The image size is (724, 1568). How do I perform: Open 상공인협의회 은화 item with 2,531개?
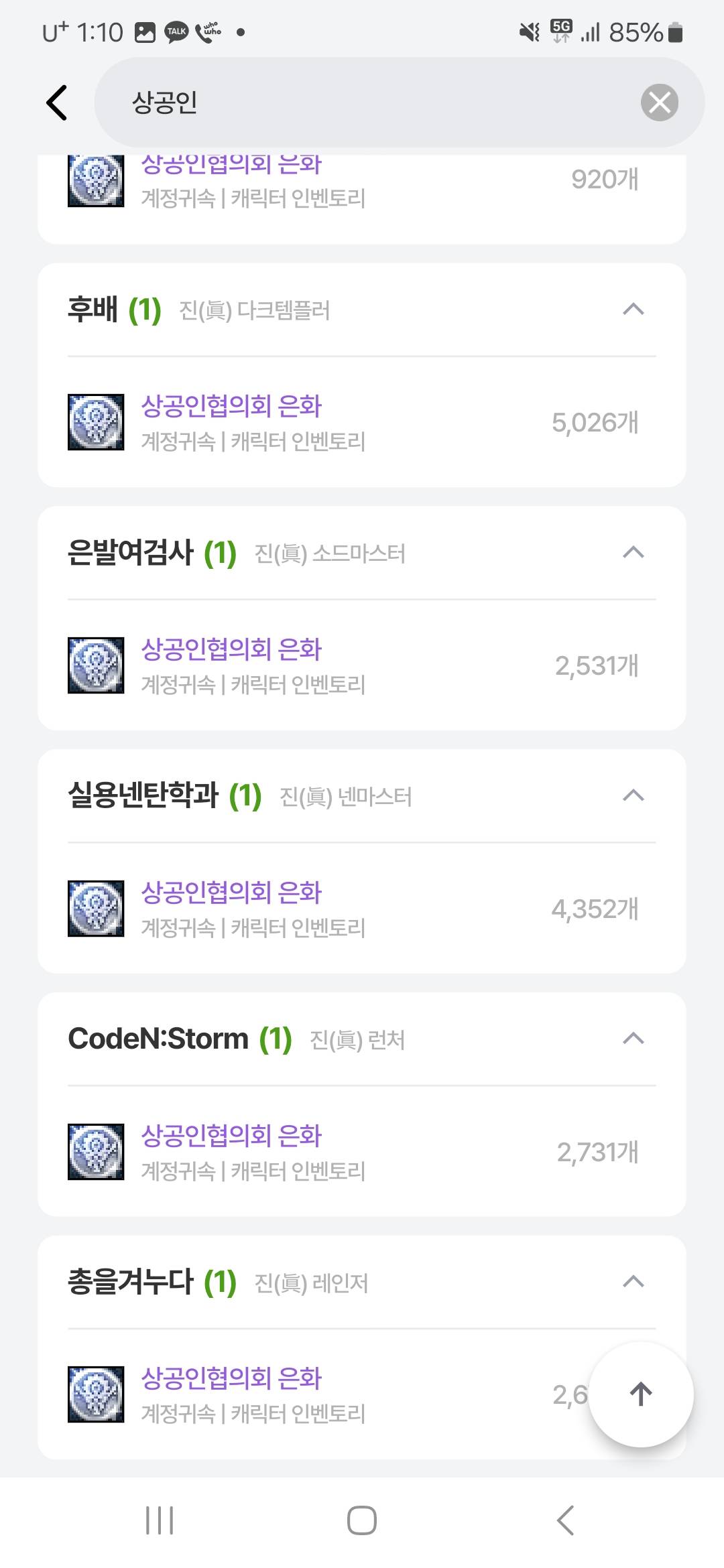(x=362, y=665)
